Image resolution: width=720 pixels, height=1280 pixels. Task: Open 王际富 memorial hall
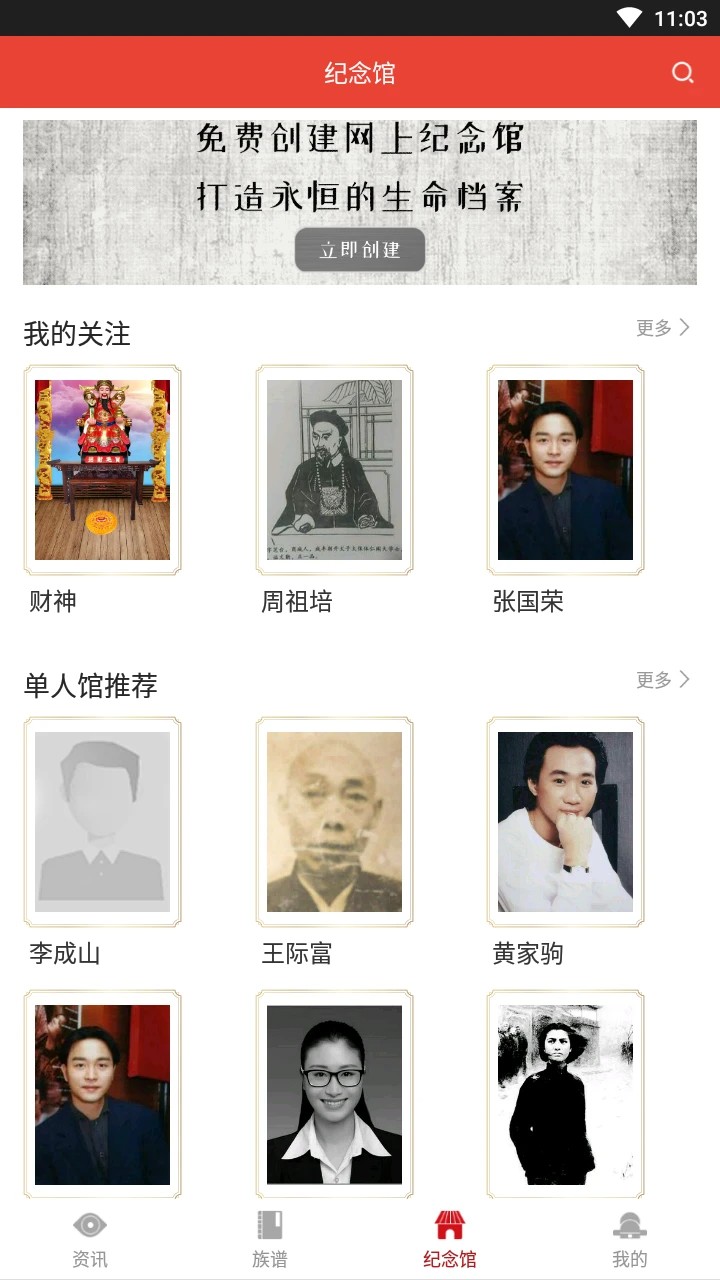[x=334, y=822]
